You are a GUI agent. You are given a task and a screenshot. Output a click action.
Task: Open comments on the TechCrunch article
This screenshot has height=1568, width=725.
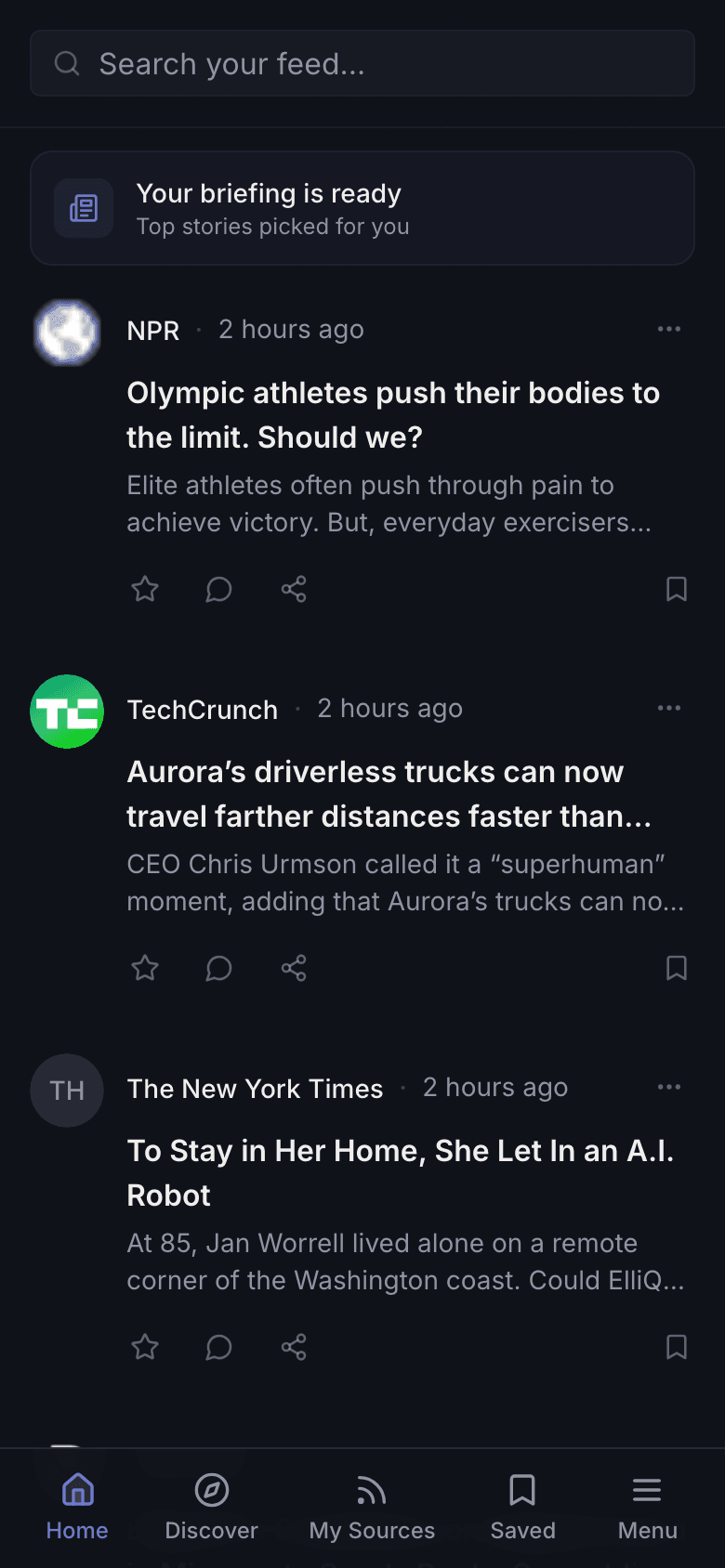click(218, 967)
